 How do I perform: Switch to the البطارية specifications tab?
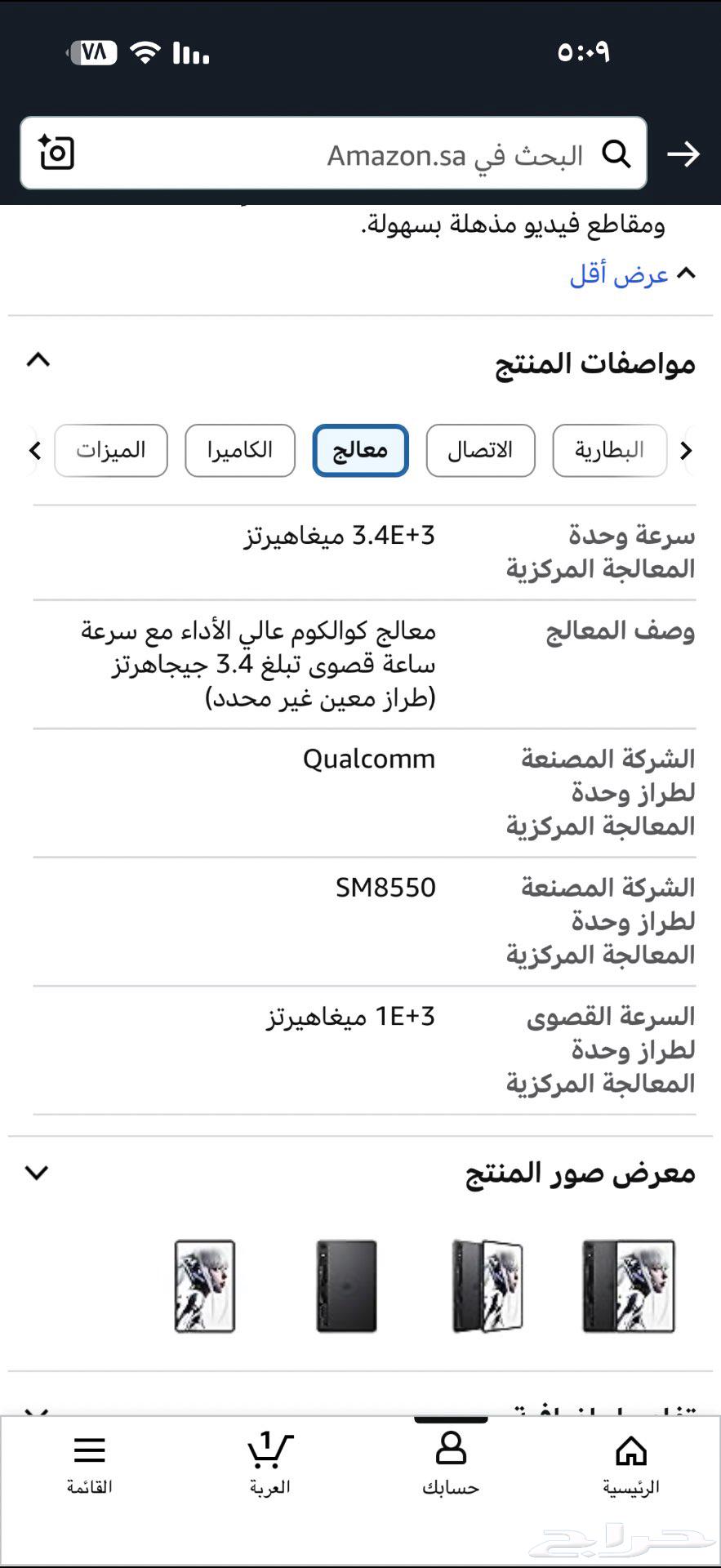click(x=609, y=450)
